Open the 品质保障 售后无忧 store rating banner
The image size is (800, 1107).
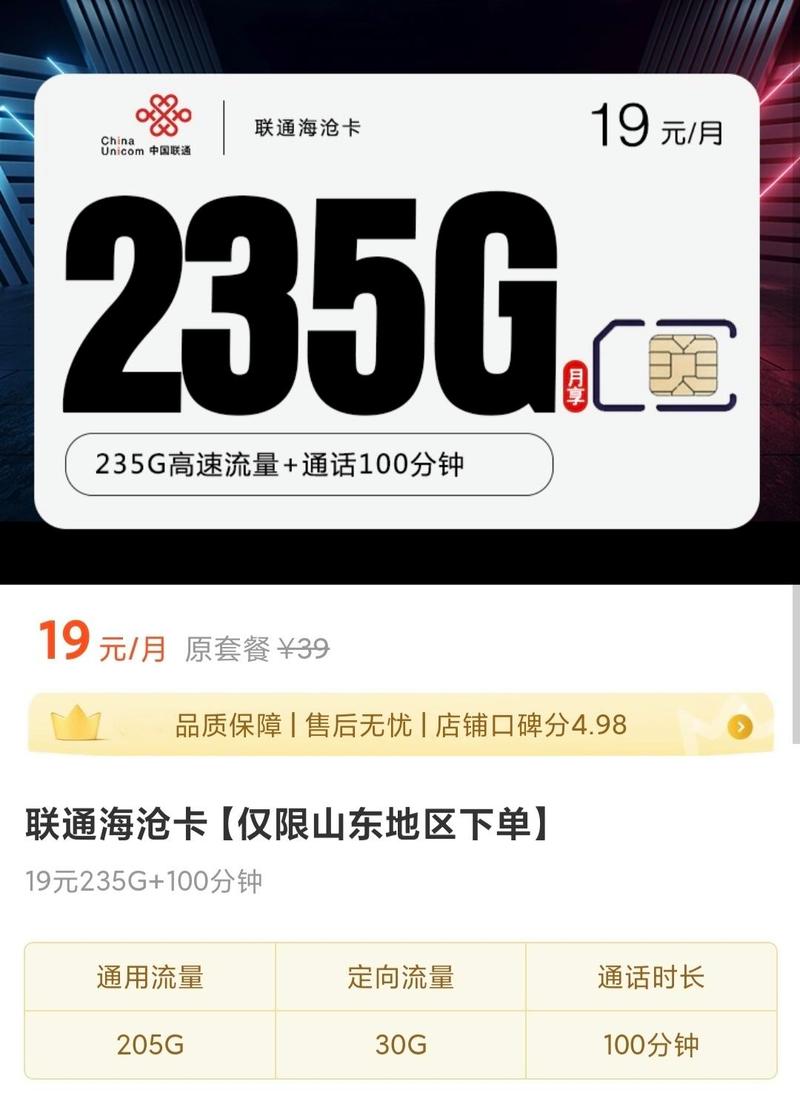(400, 725)
